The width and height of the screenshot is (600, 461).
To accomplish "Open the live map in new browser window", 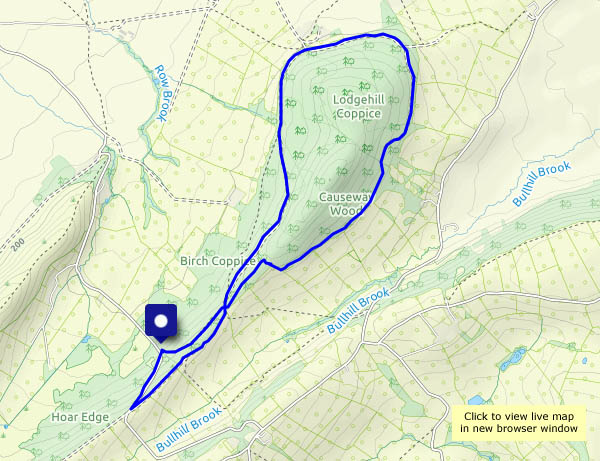I will pyautogui.click(x=520, y=421).
